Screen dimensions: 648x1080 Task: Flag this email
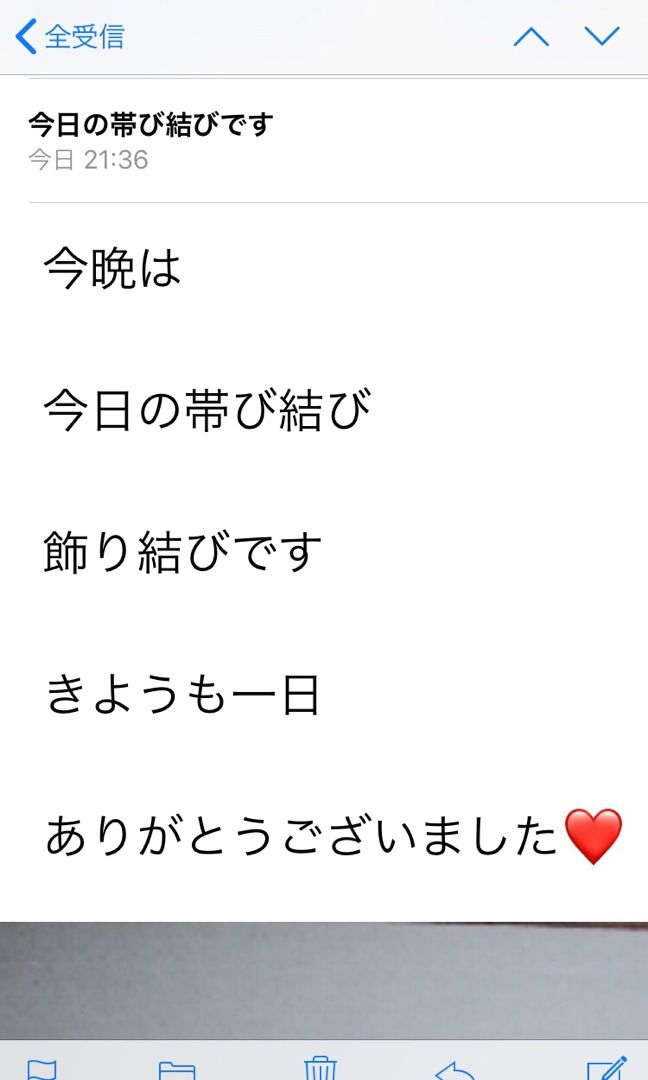pos(42,1069)
